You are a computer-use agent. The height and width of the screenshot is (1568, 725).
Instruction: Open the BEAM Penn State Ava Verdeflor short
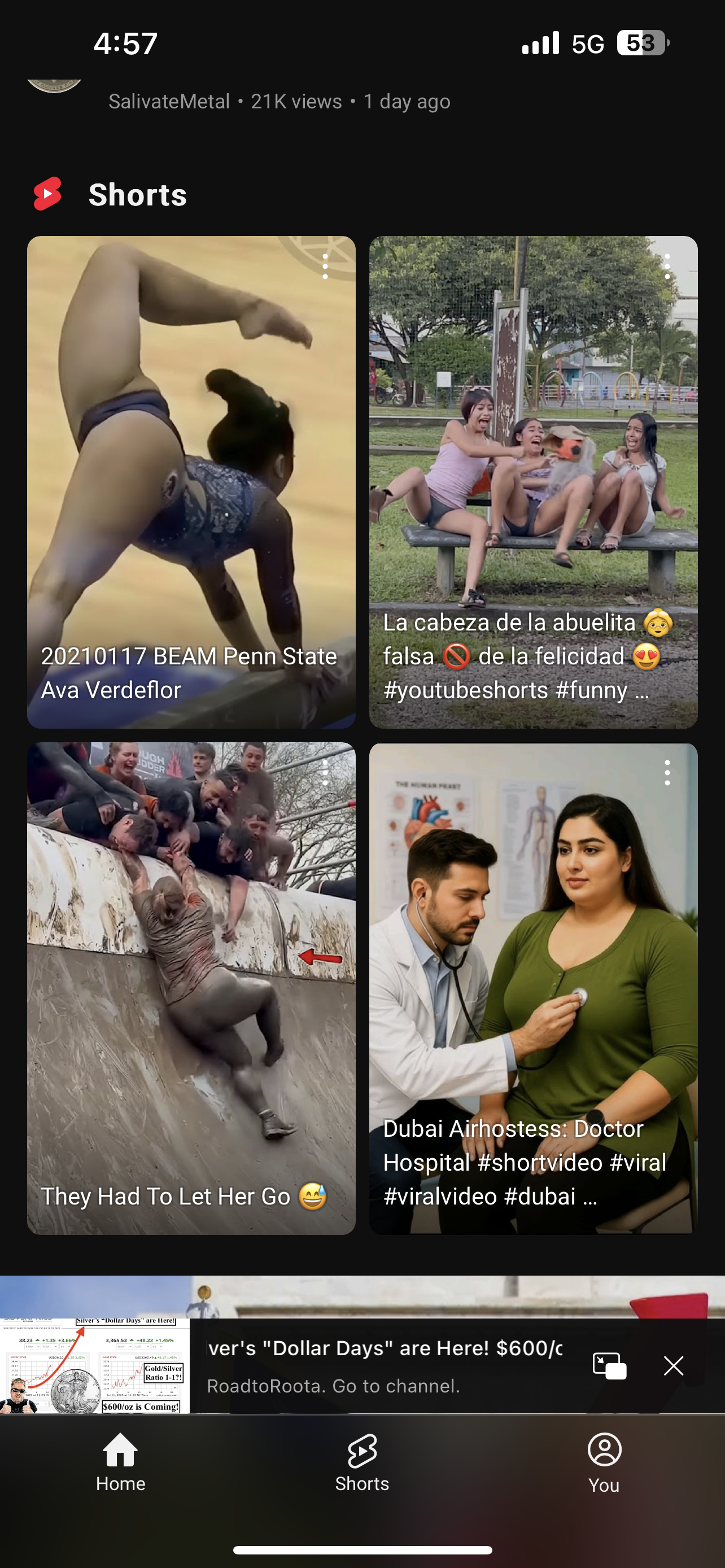tap(191, 482)
